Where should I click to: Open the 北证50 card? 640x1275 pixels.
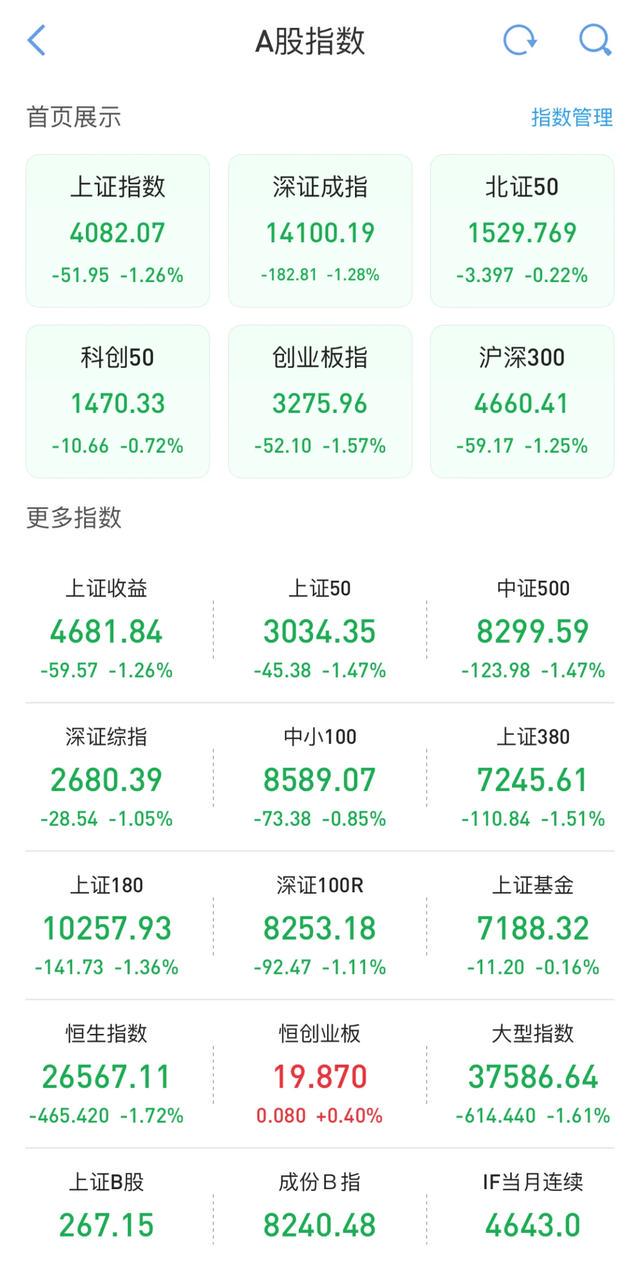pyautogui.click(x=522, y=231)
